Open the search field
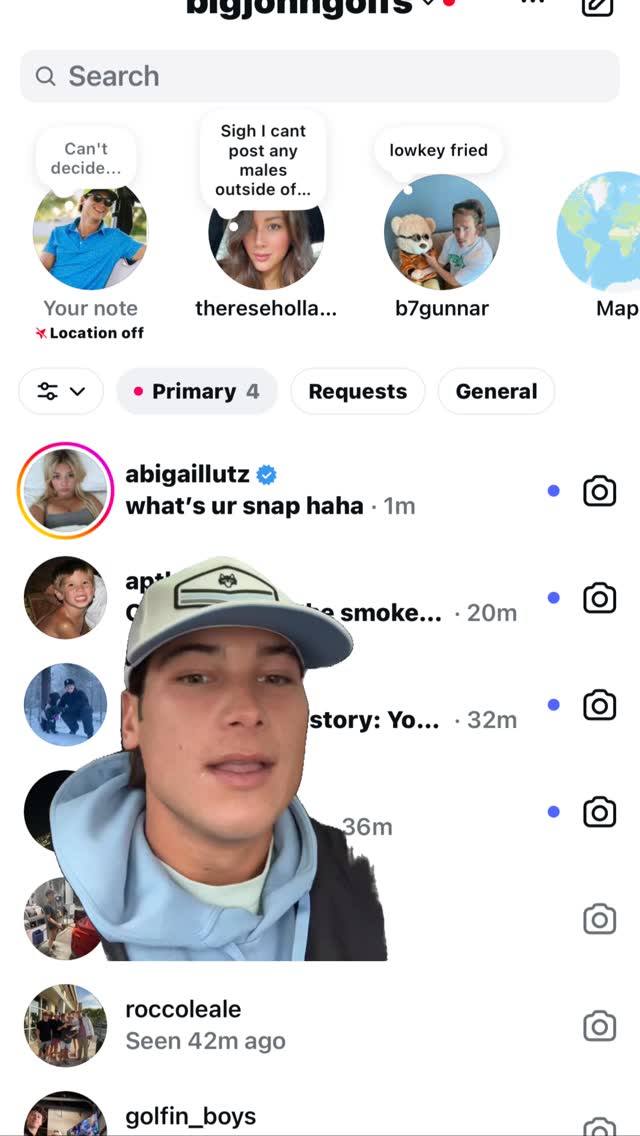Screen dimensions: 640x1136 pos(320,76)
